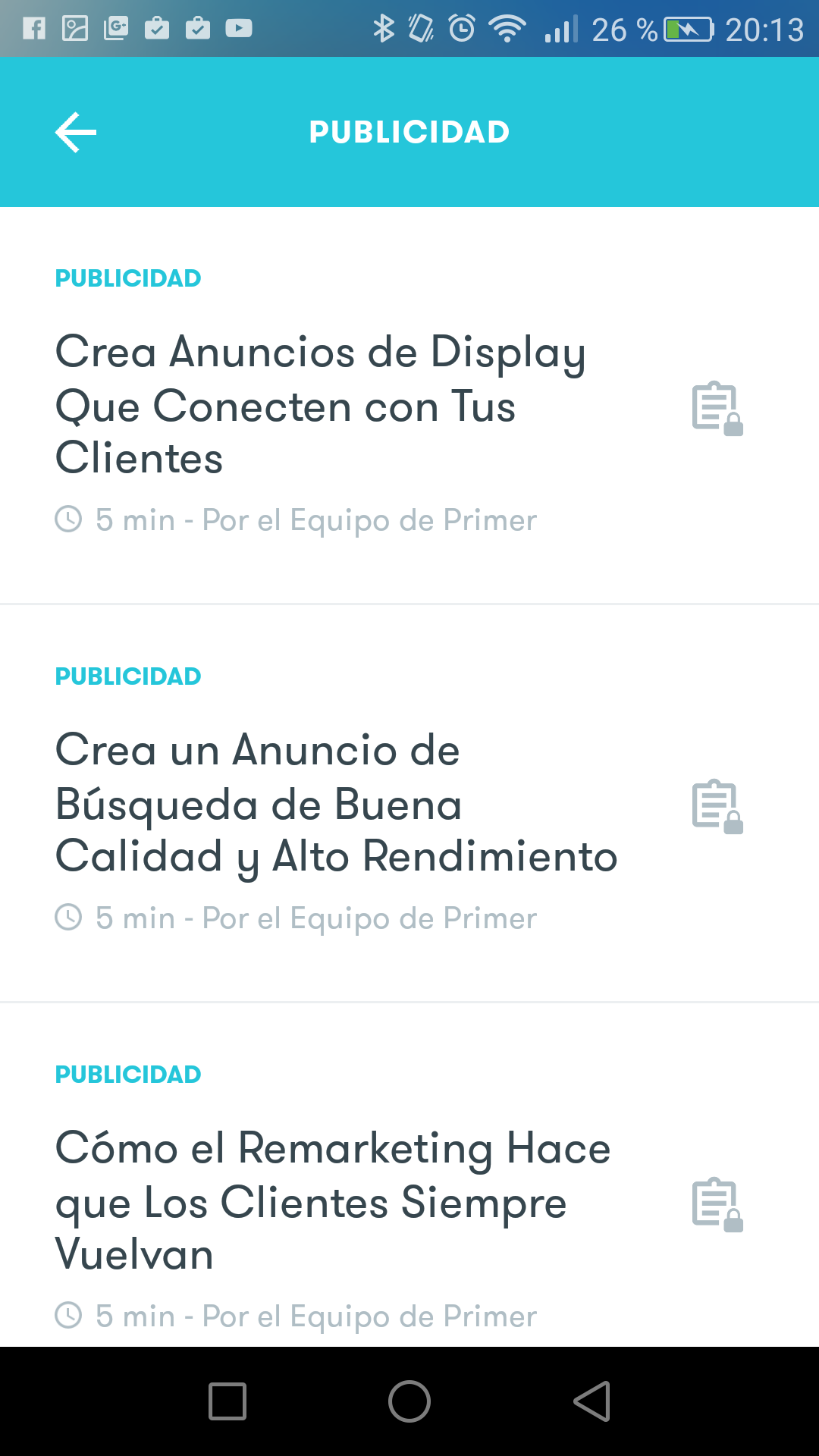Open the recent apps overview
Viewport: 819px width, 1456px height.
pos(227,1401)
